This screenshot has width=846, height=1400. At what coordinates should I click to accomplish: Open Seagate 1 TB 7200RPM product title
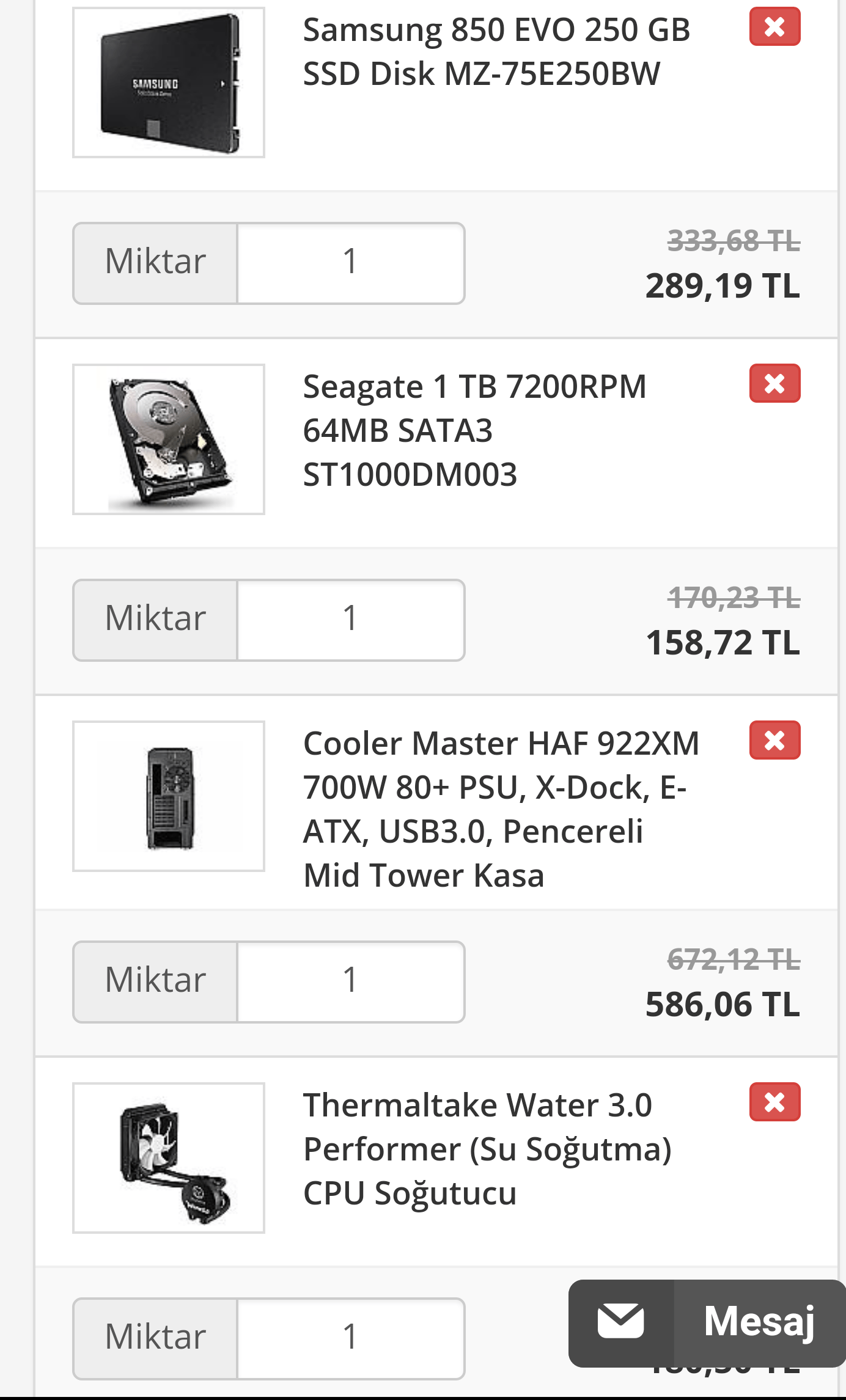coord(474,430)
